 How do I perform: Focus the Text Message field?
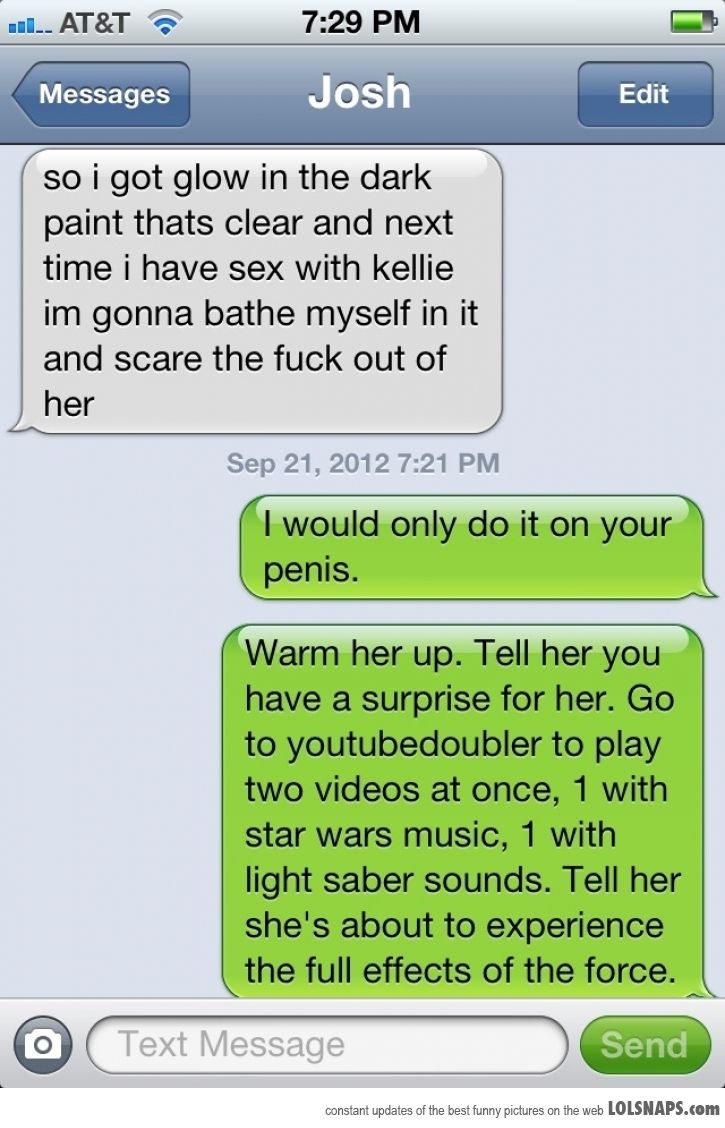point(328,1045)
